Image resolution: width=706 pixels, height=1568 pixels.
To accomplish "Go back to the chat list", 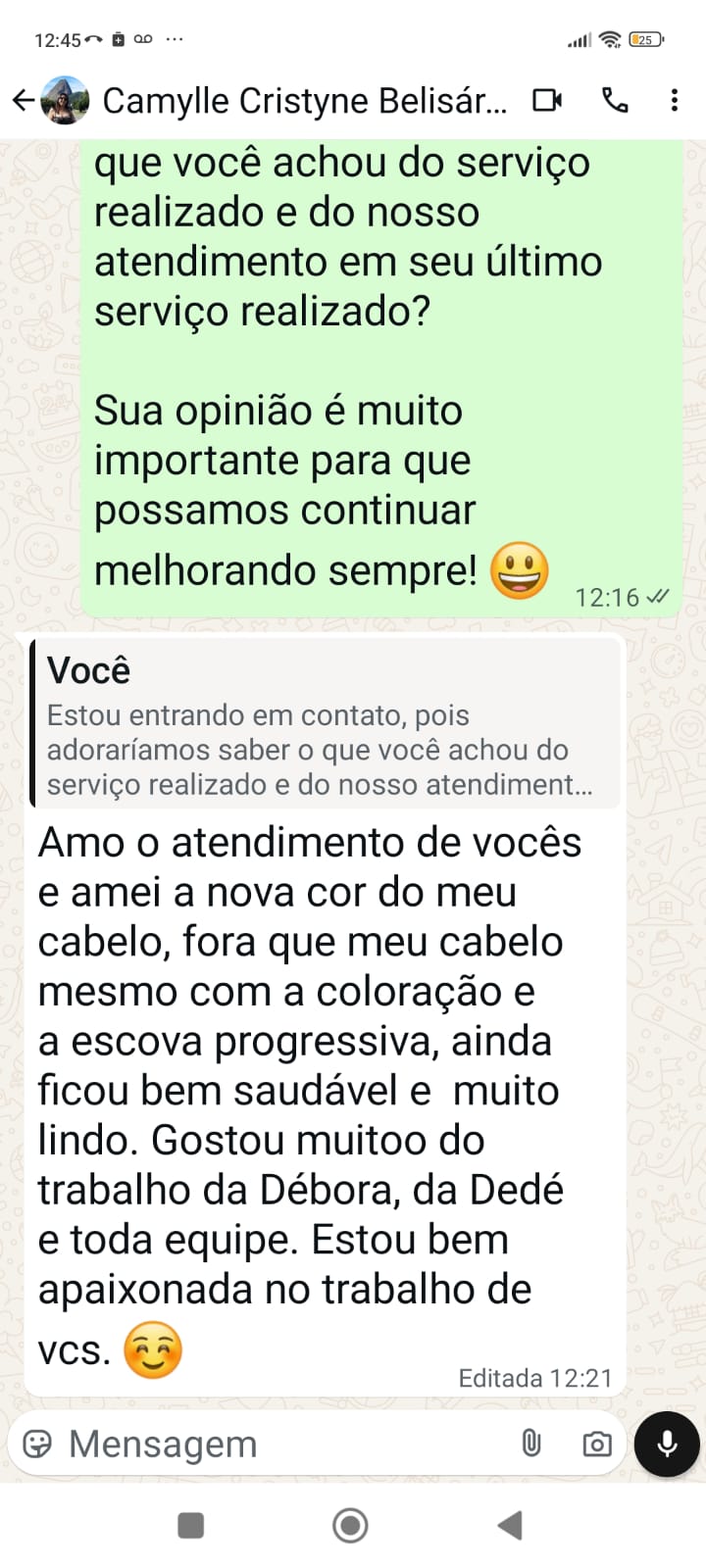I will 23,100.
